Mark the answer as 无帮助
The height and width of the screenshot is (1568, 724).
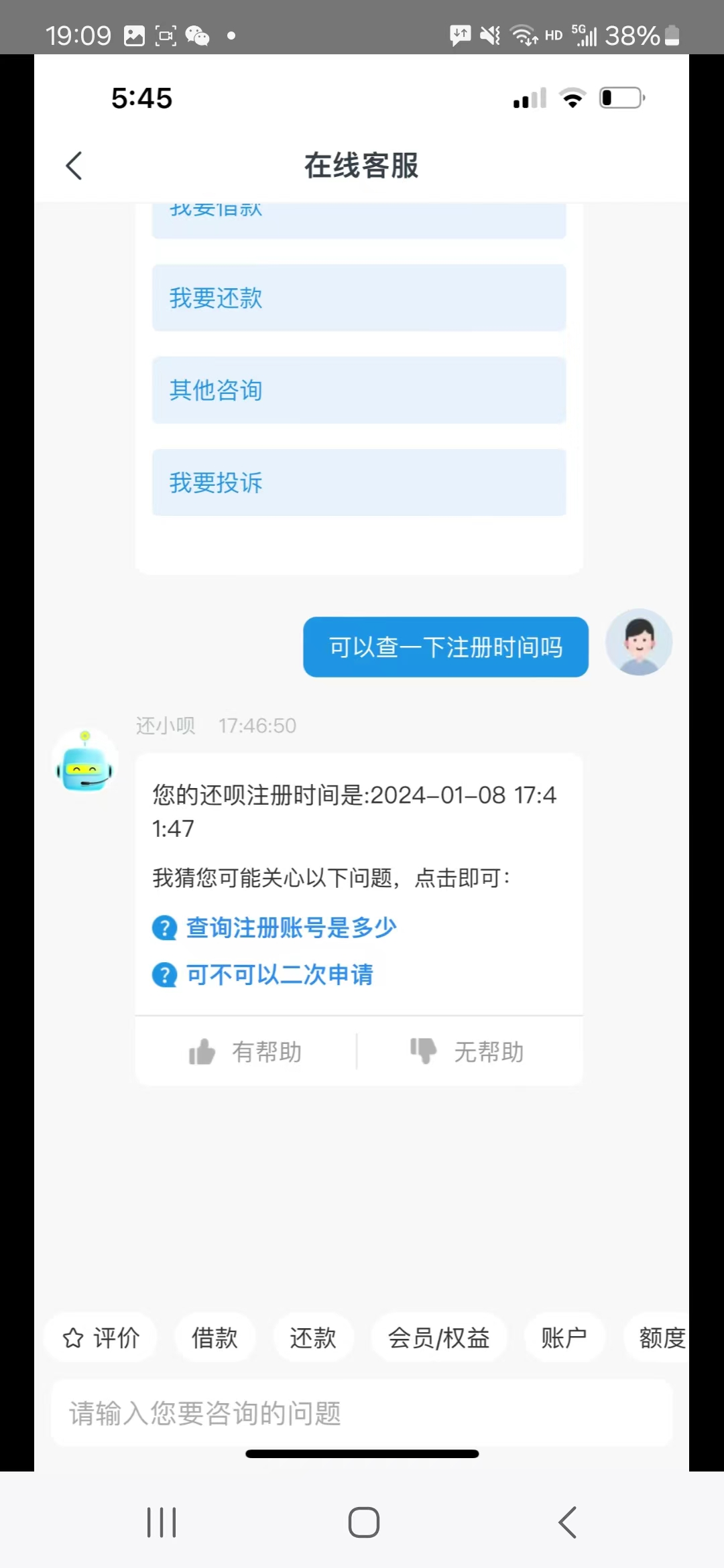[468, 1052]
